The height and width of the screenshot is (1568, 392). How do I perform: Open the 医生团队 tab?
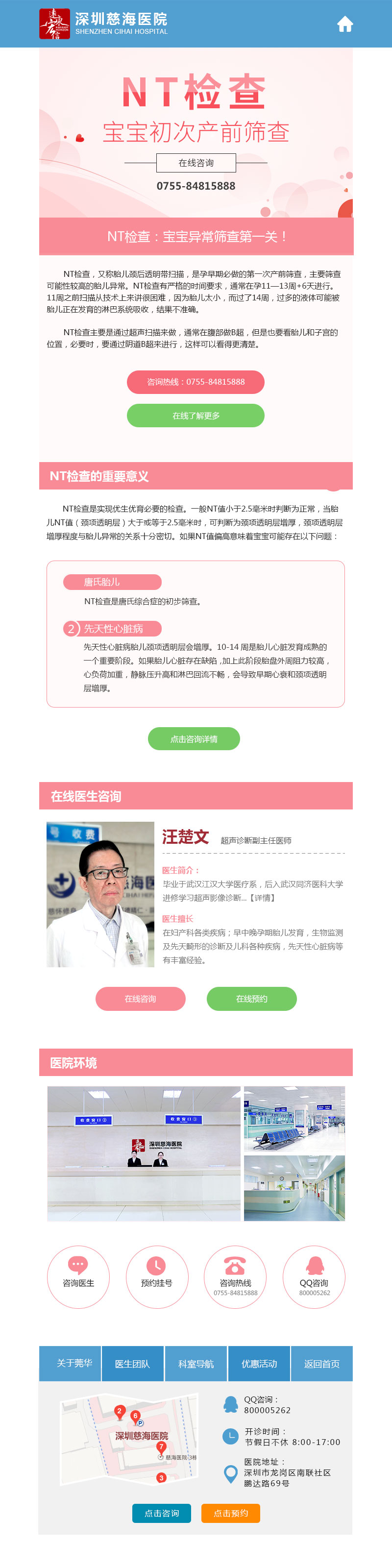(132, 1364)
